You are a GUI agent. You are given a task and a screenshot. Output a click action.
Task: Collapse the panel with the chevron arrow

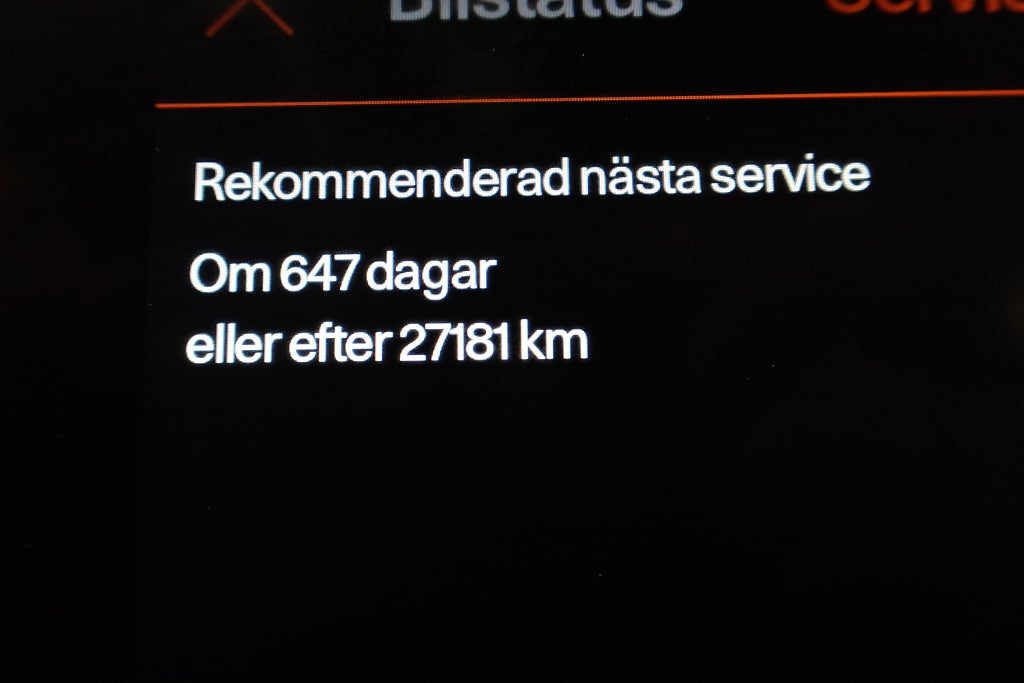point(249,16)
